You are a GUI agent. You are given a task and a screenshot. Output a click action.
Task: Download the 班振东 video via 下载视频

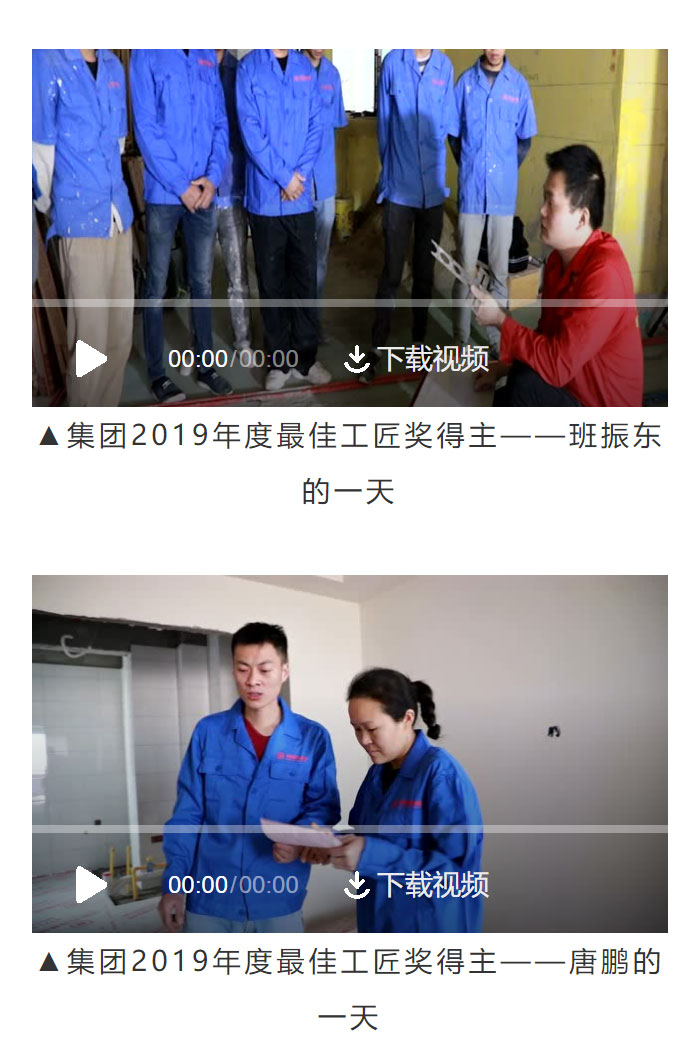click(416, 358)
